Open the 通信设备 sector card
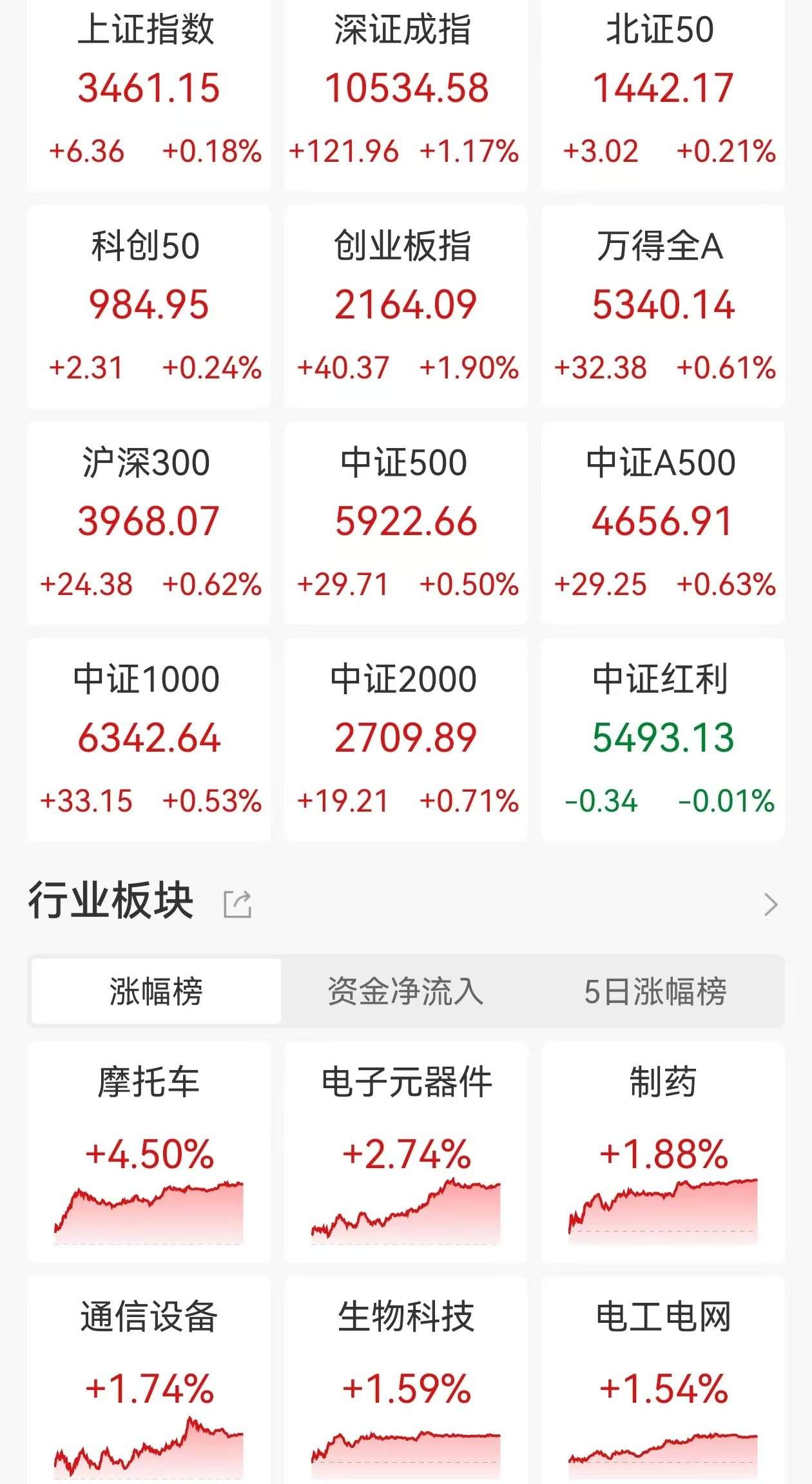 [x=149, y=1380]
